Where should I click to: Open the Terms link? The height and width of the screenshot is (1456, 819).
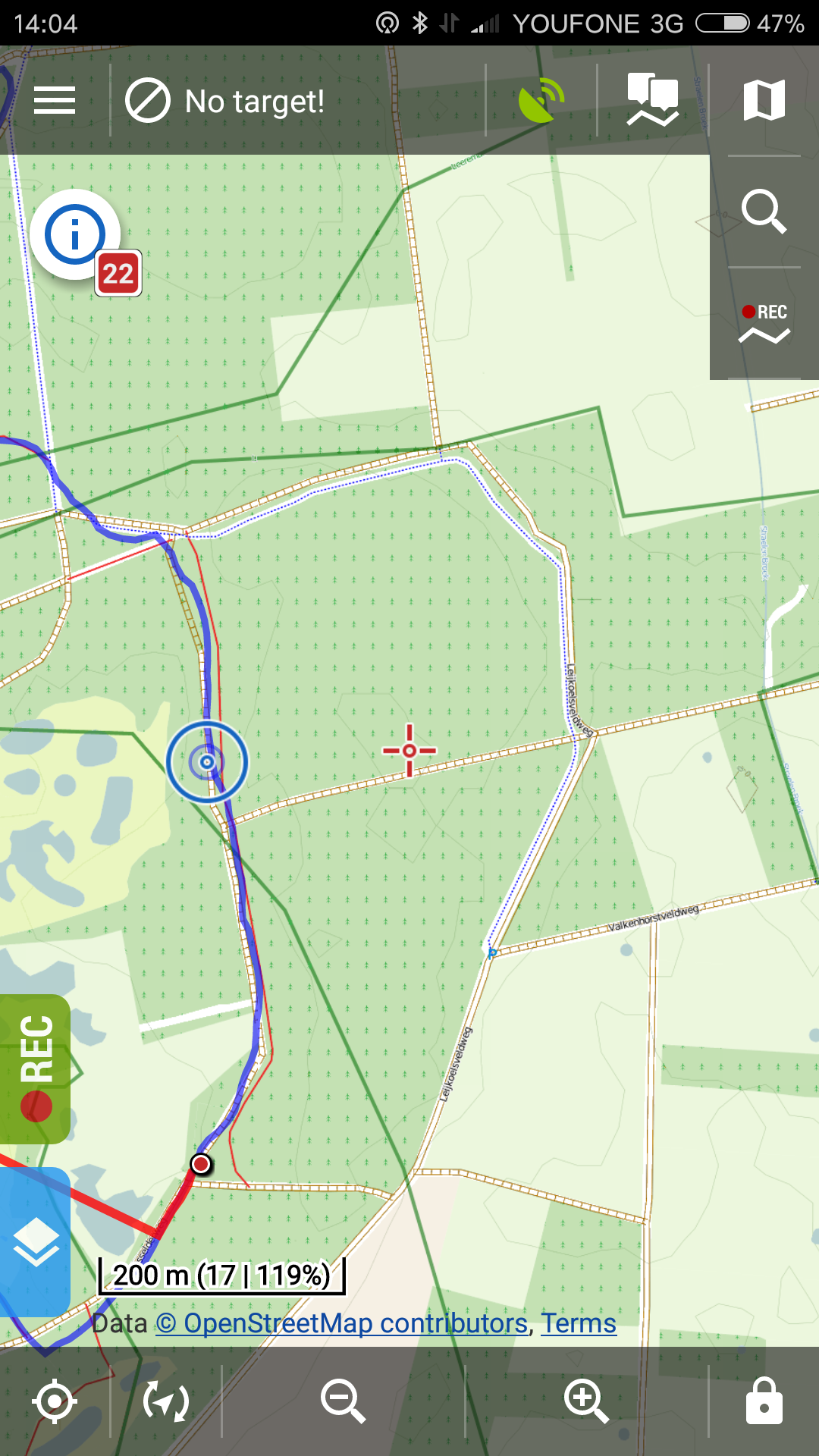tap(579, 1323)
